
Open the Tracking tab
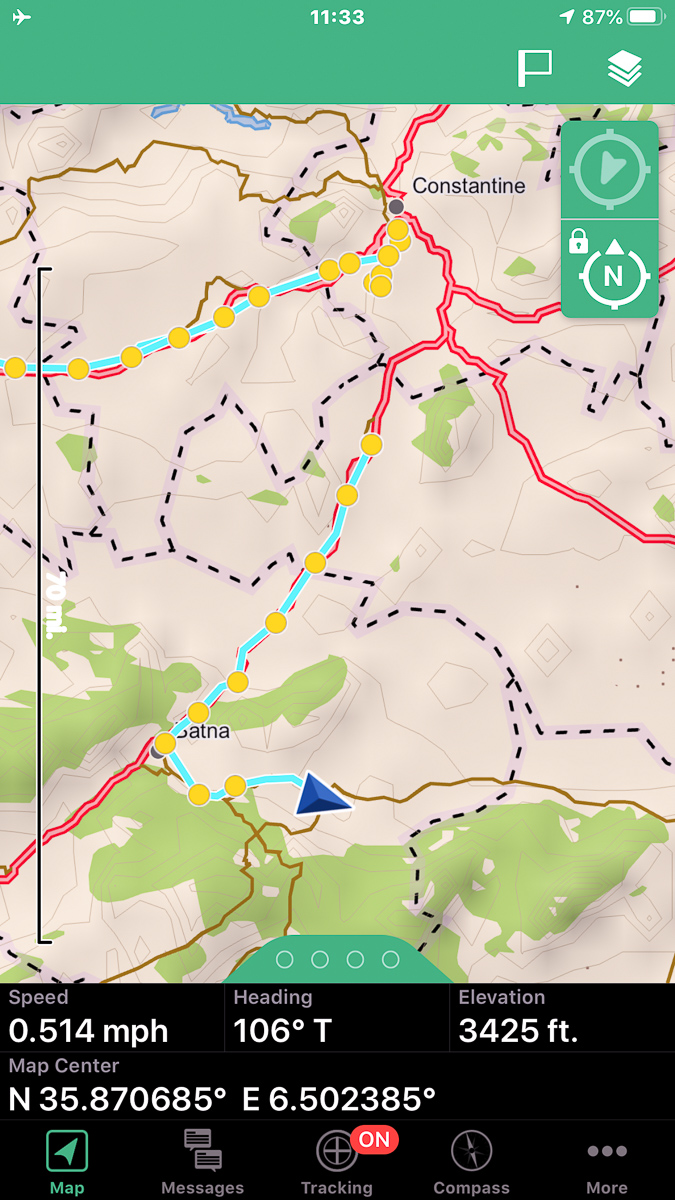coord(337,1162)
